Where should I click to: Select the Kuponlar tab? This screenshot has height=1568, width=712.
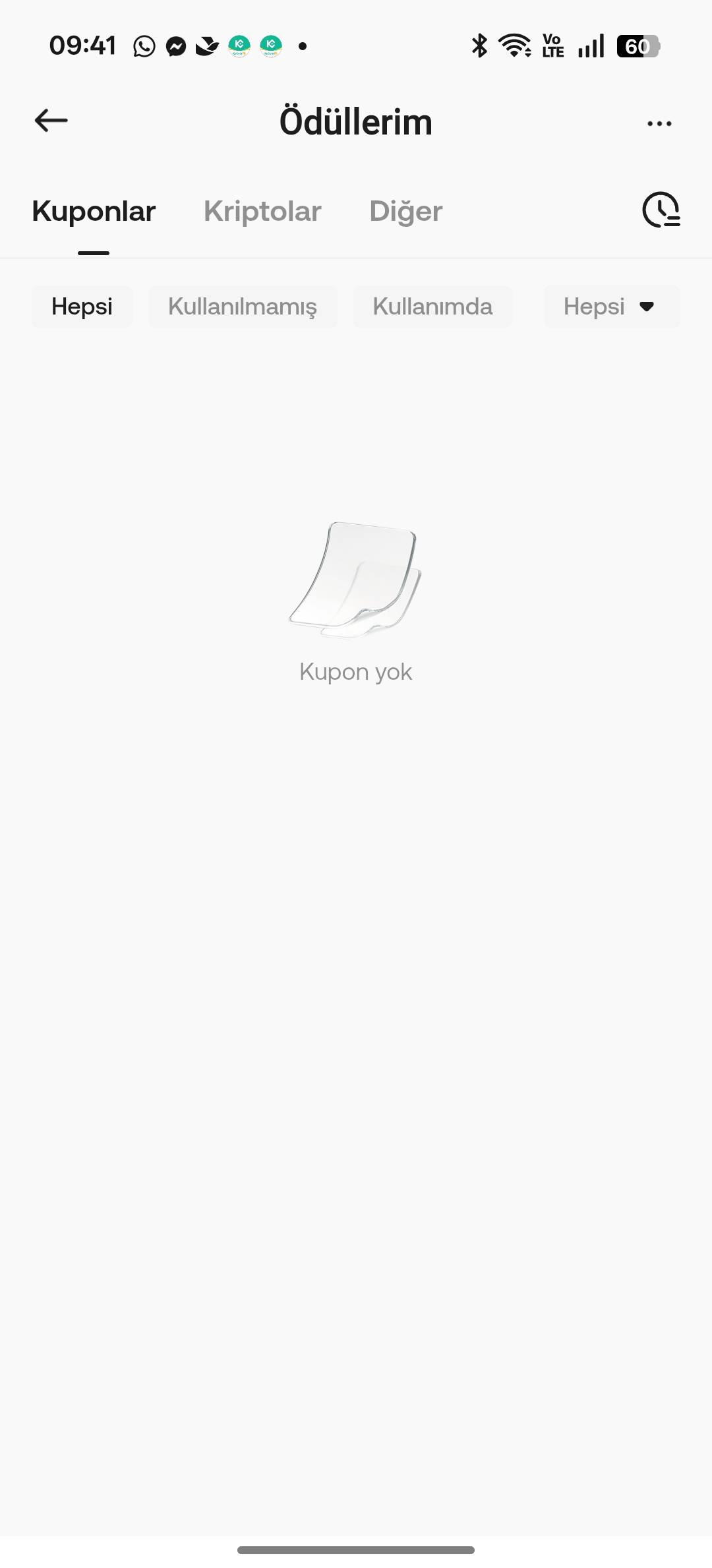pos(94,212)
